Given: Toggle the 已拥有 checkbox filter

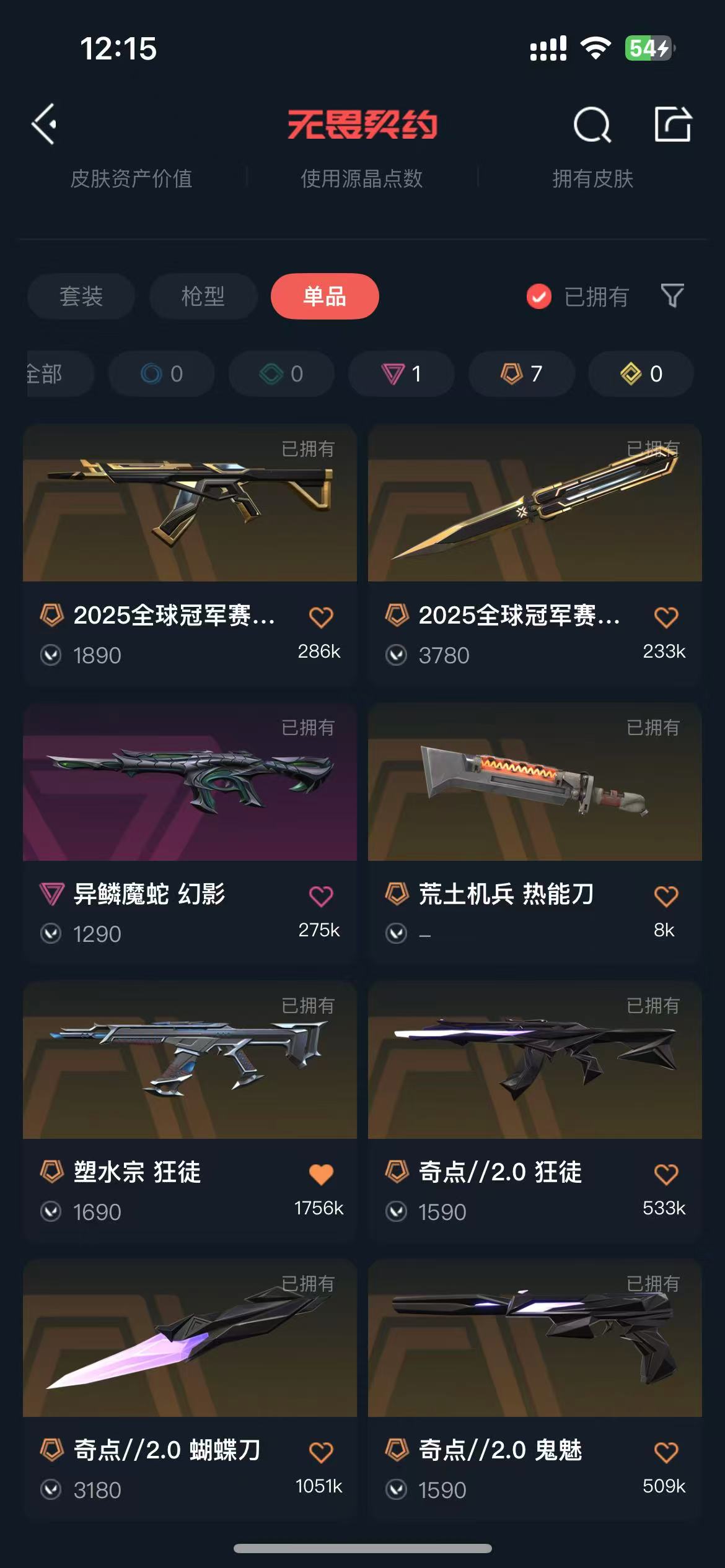Looking at the screenshot, I should [539, 297].
